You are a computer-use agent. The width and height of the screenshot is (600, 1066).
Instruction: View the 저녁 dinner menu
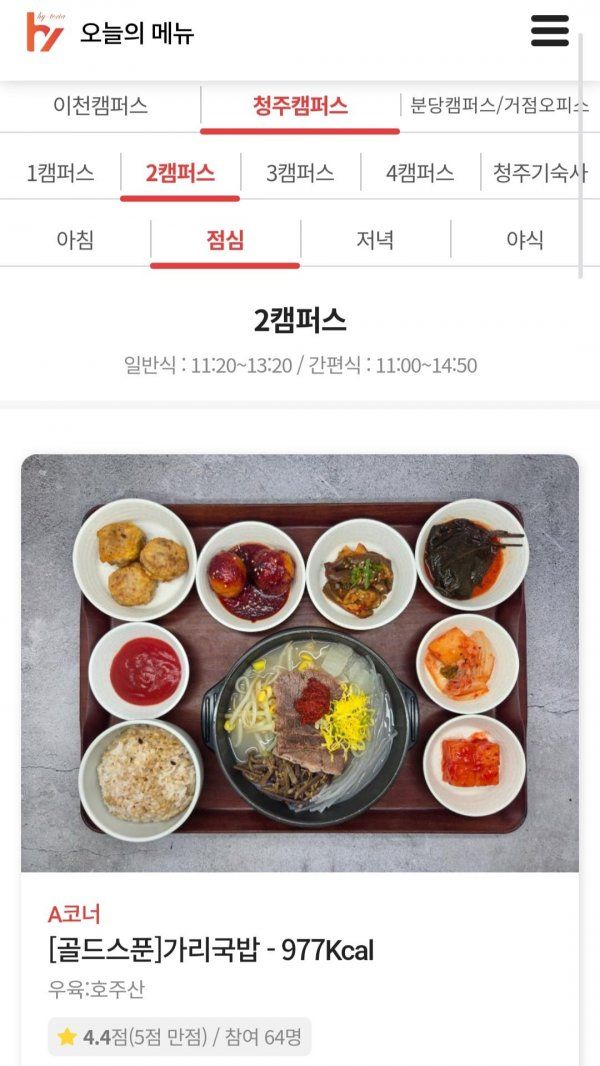[375, 240]
